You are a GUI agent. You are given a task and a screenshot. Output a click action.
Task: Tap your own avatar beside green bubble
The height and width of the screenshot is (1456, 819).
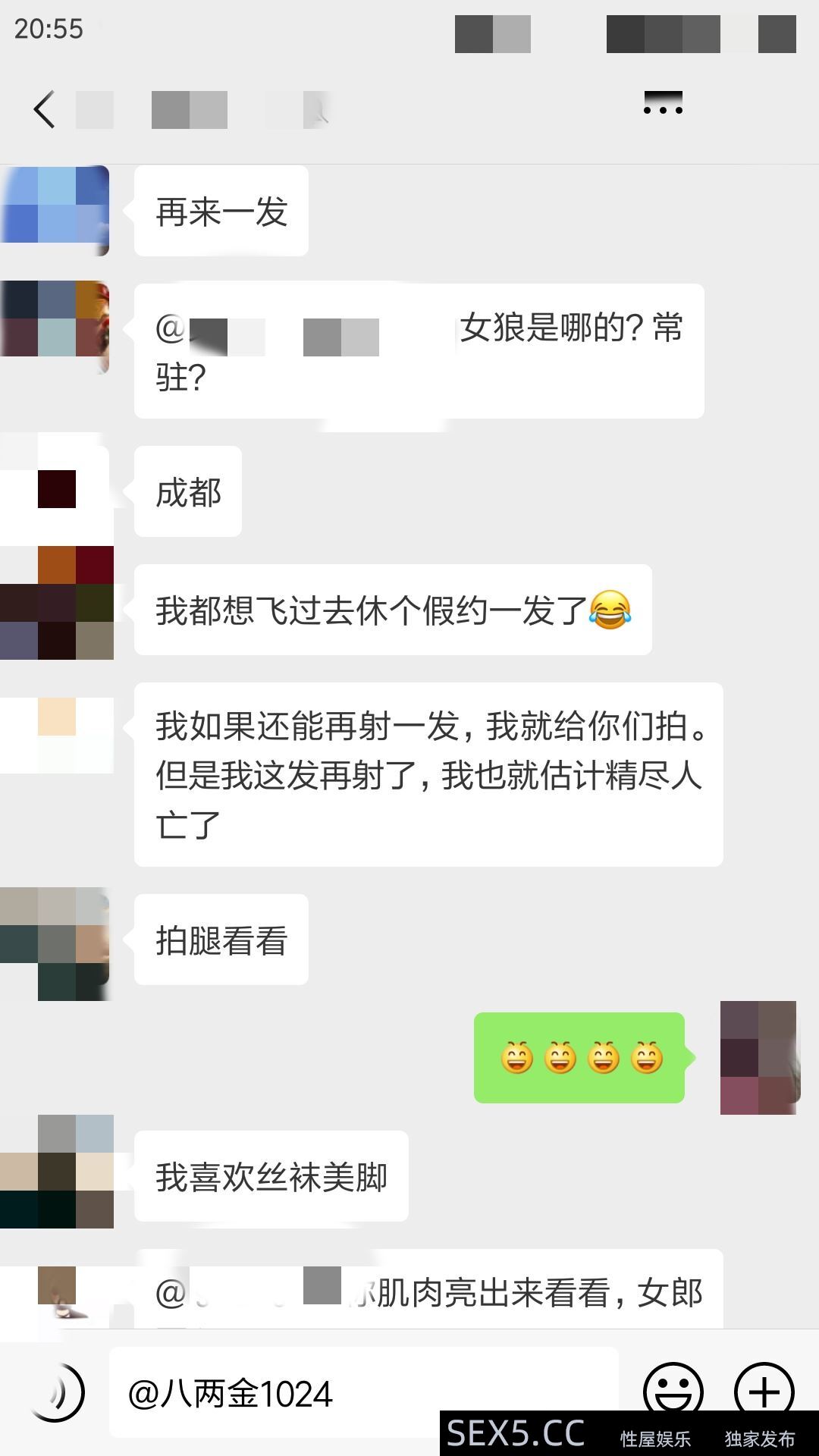pyautogui.click(x=758, y=1057)
